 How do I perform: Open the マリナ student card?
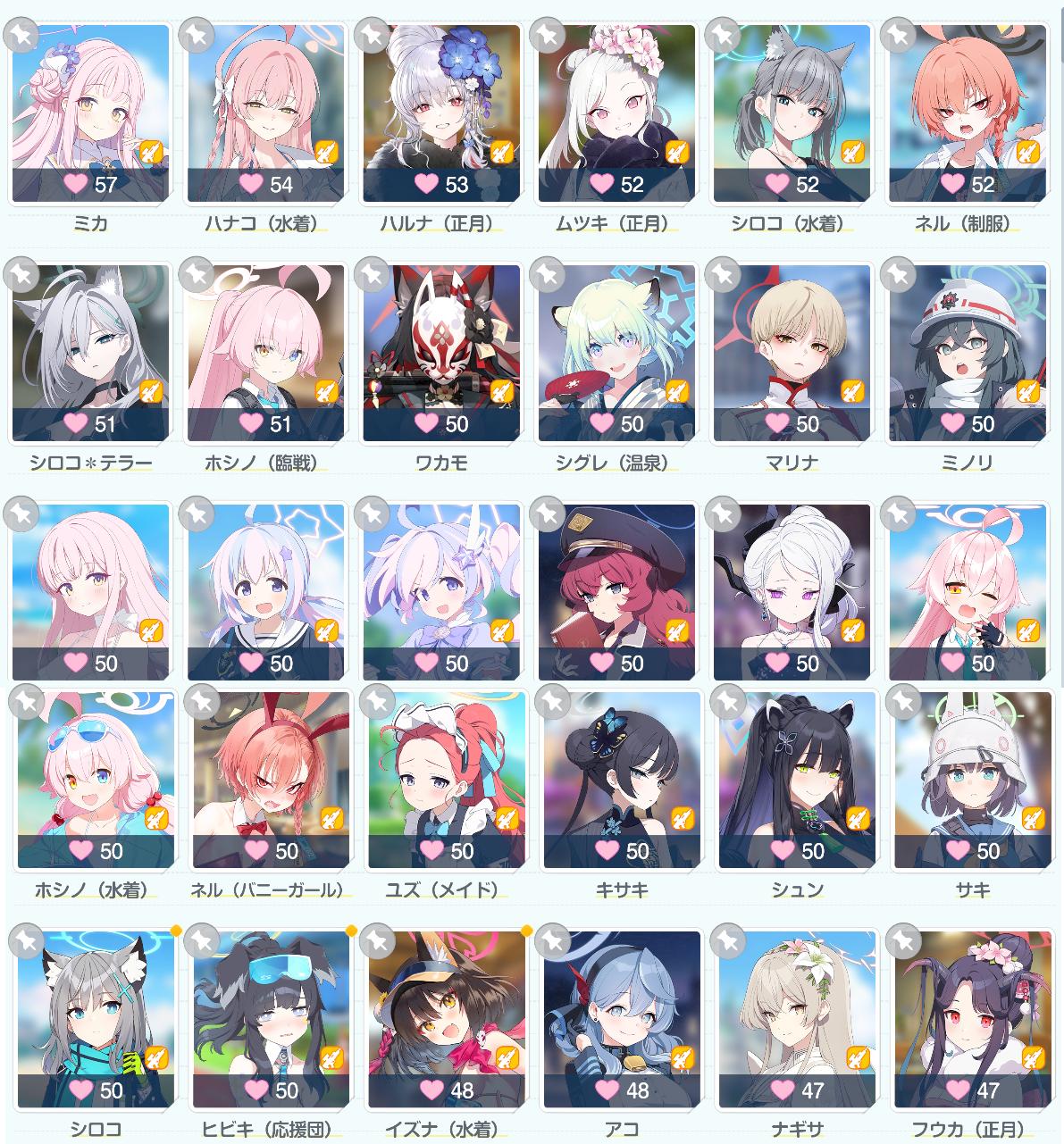[792, 351]
